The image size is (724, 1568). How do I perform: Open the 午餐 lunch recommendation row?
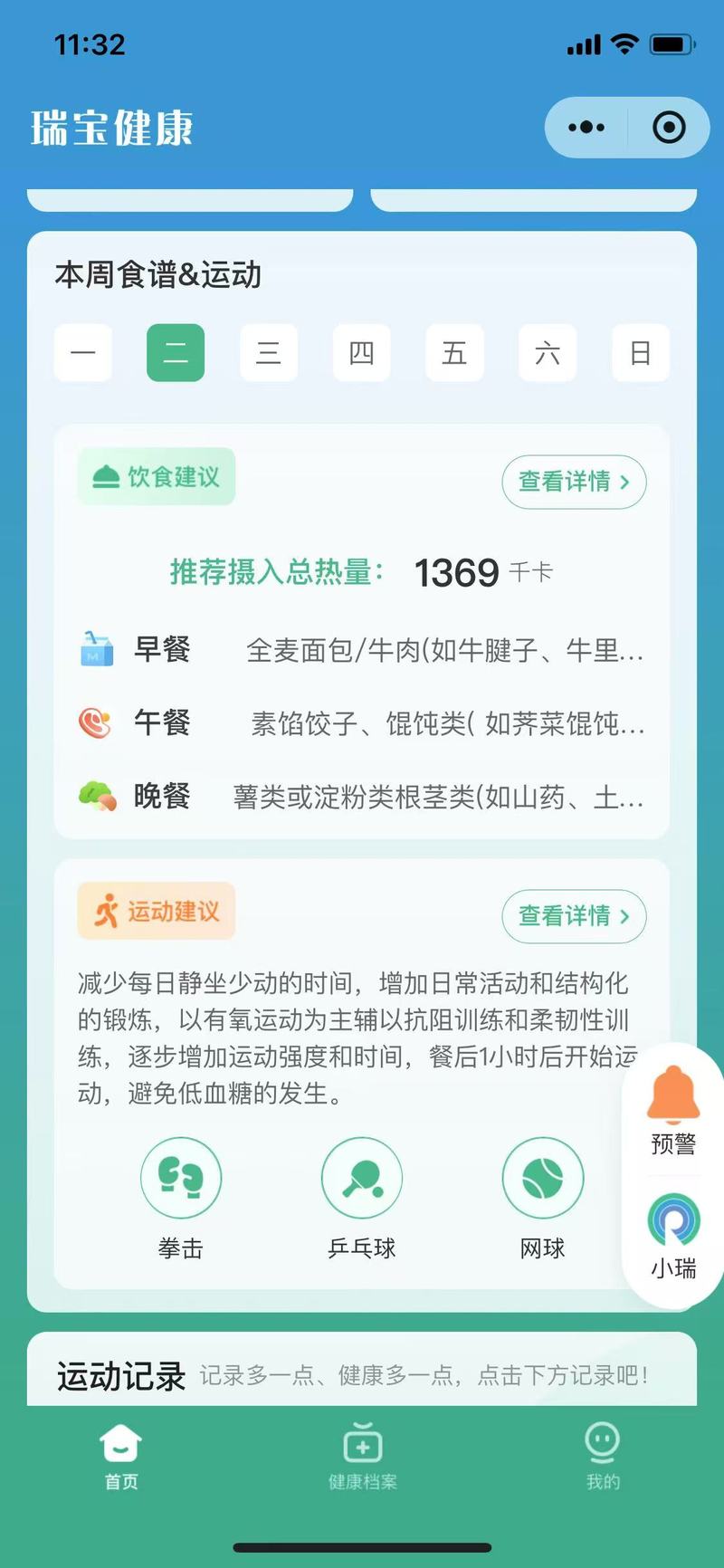[362, 723]
